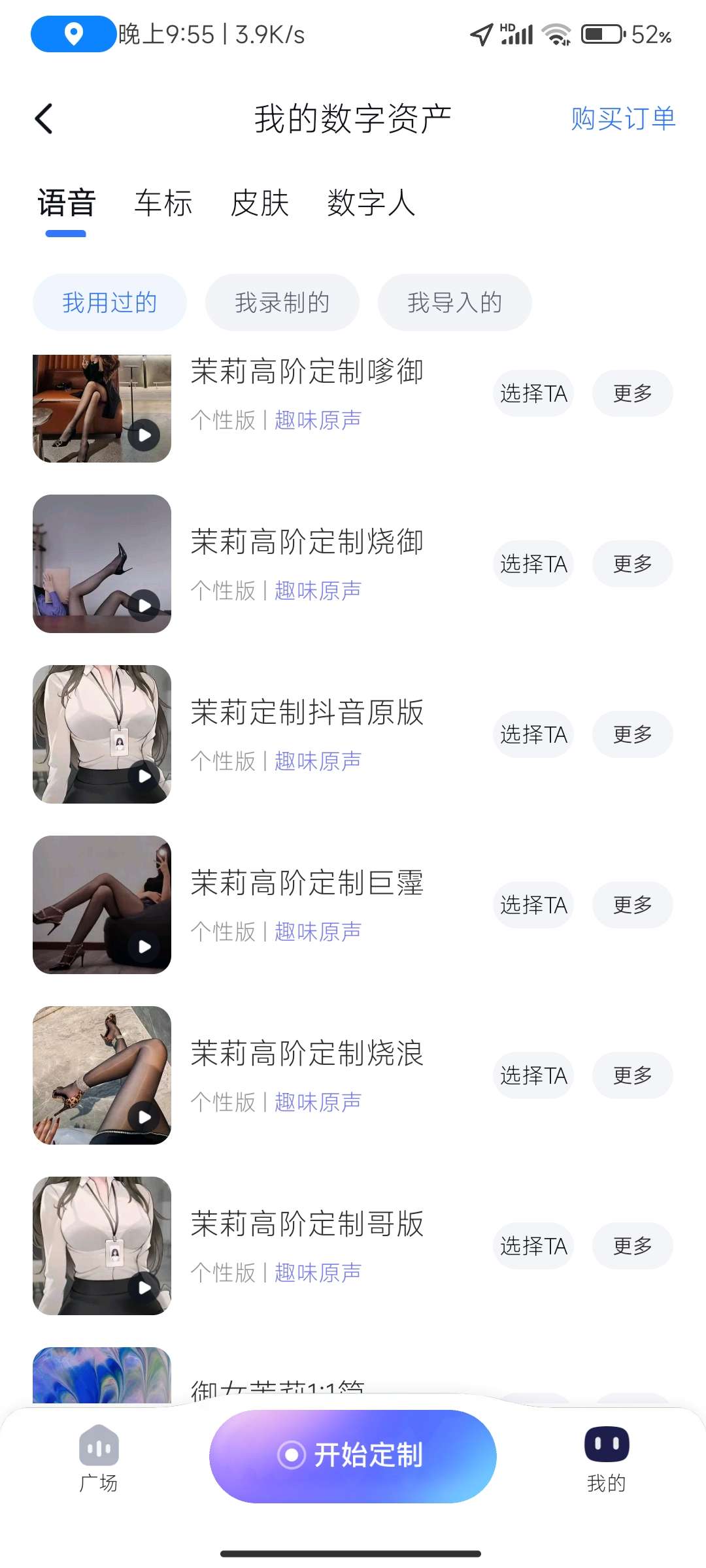Switch to the 皮肤 tab
This screenshot has width=706, height=1568.
(x=260, y=203)
